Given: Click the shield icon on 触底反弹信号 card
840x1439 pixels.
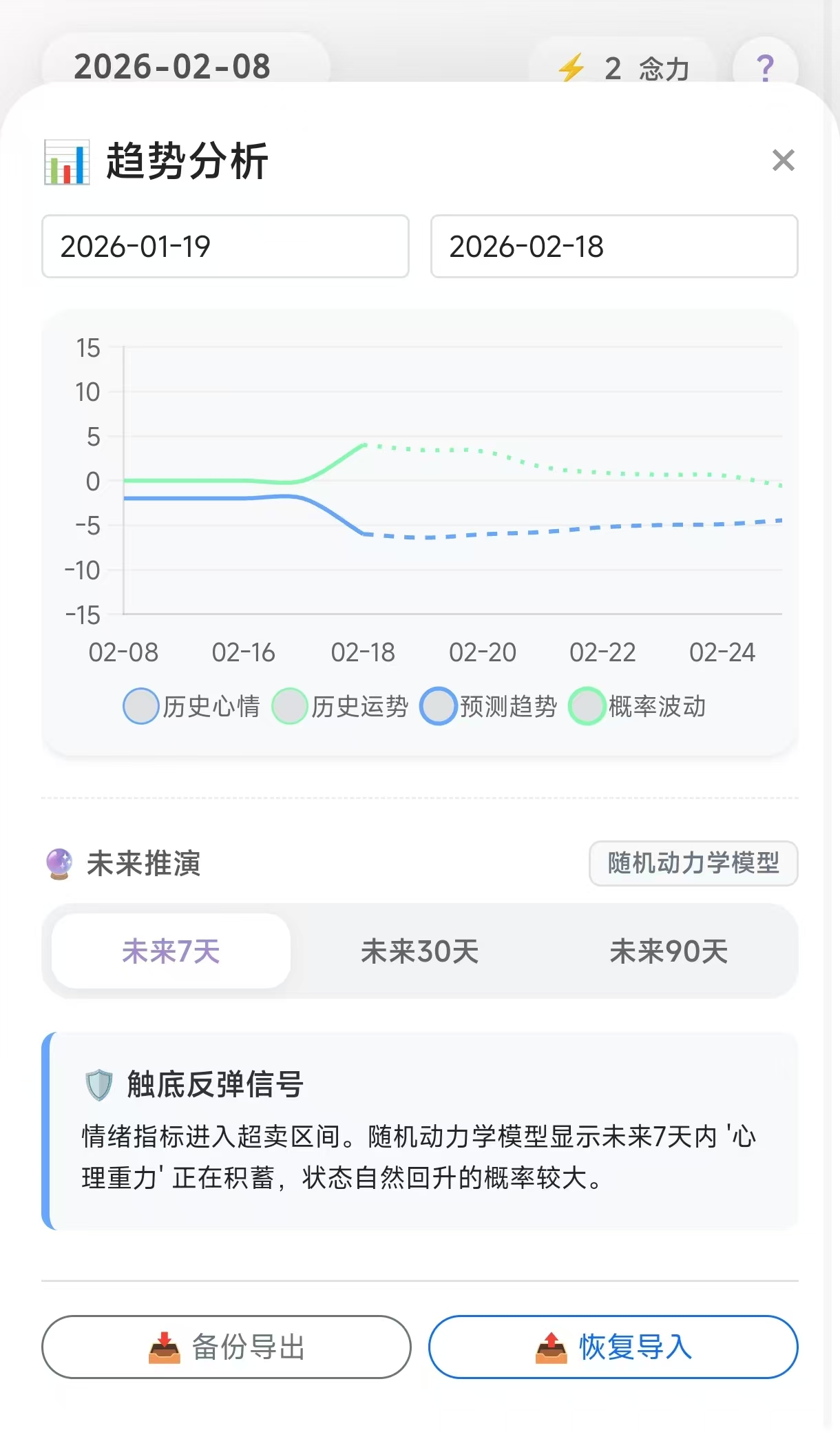Looking at the screenshot, I should (98, 1081).
